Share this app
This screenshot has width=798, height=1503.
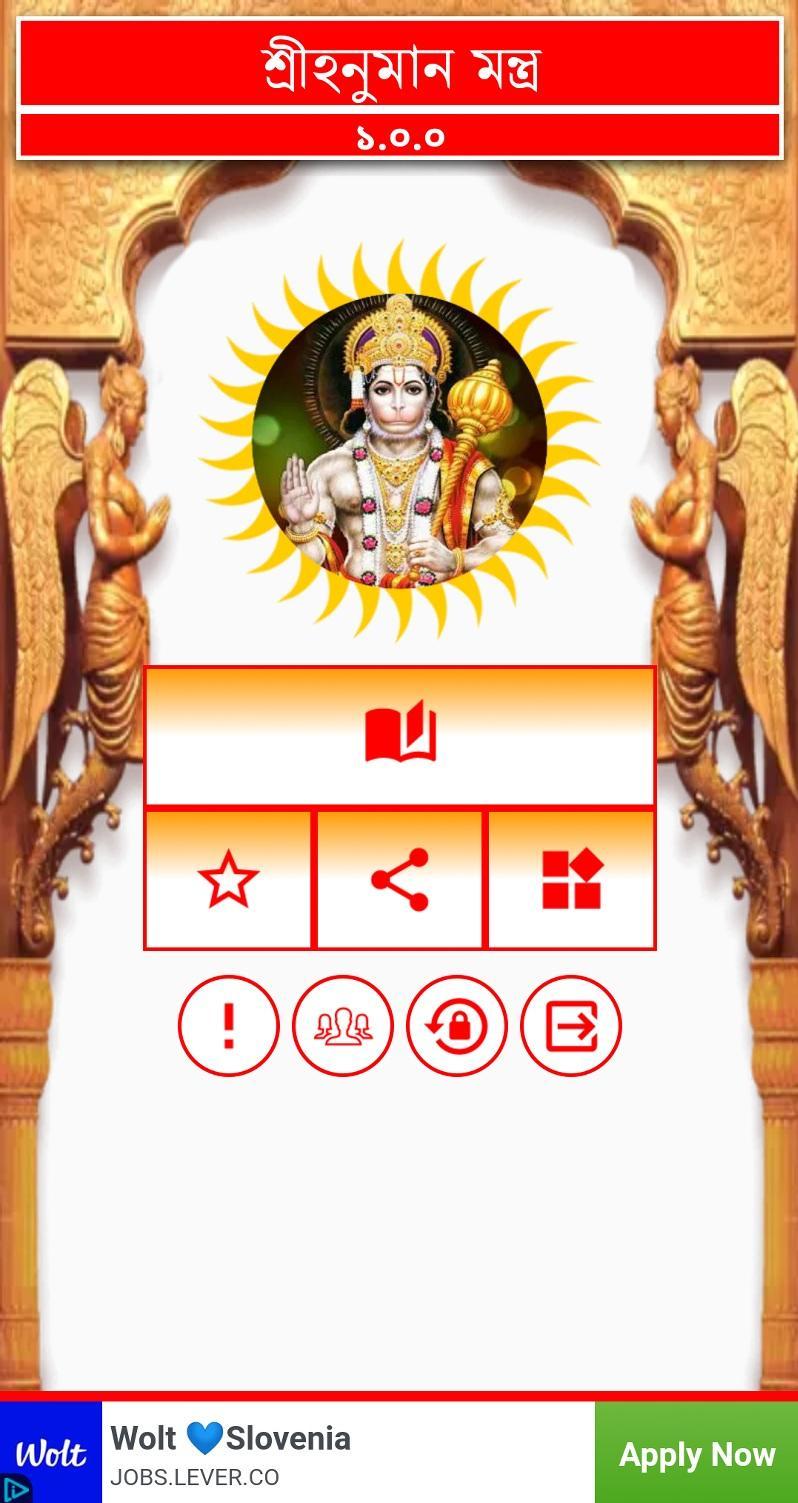[x=400, y=879]
